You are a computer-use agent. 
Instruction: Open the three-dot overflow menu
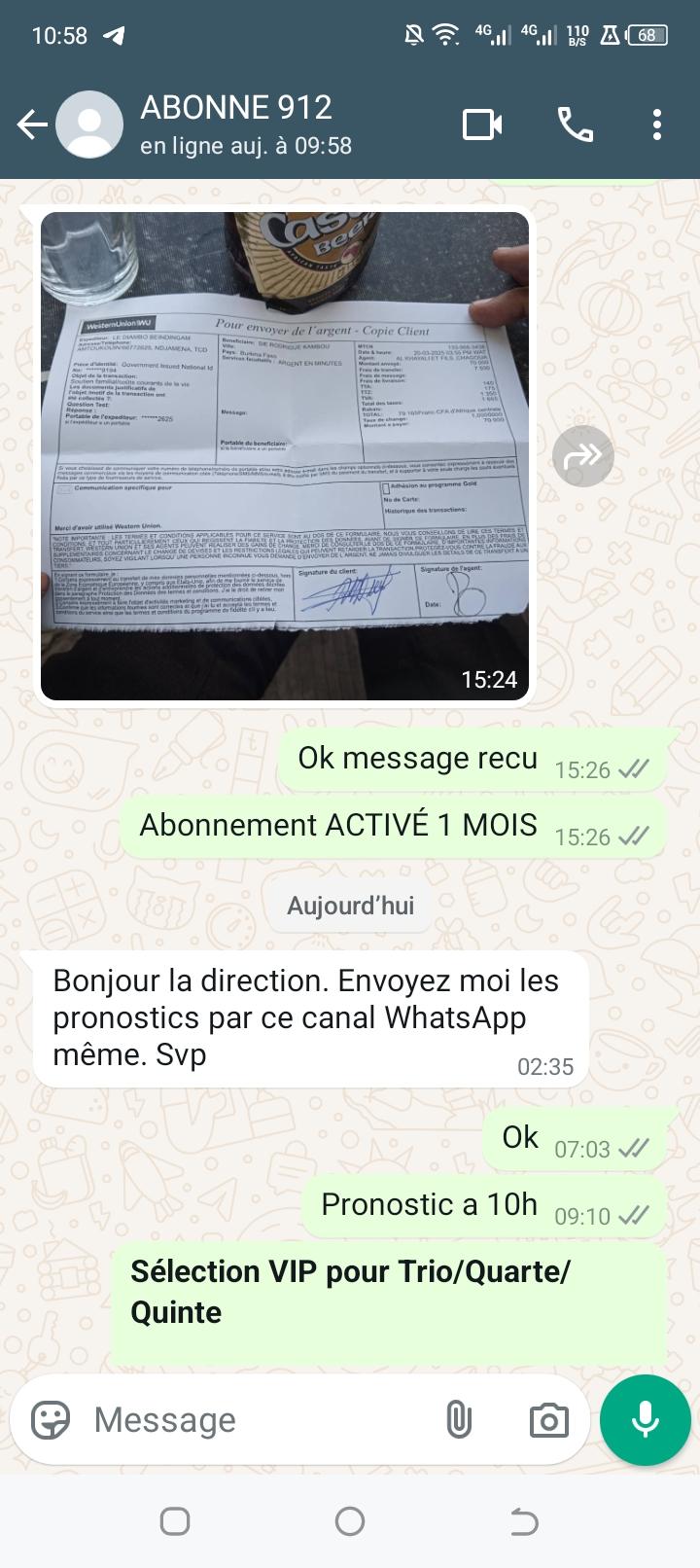point(657,125)
